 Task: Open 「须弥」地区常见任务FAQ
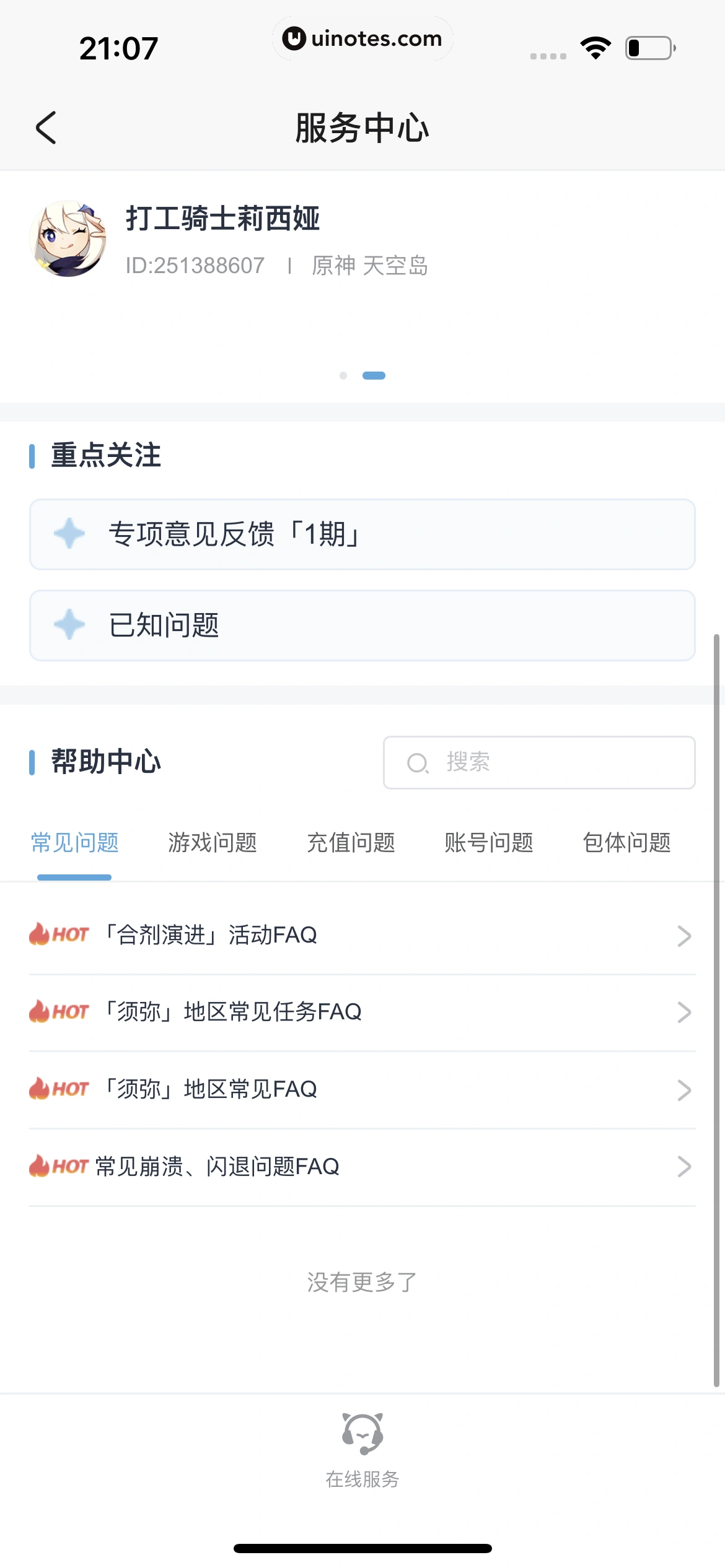(362, 1012)
